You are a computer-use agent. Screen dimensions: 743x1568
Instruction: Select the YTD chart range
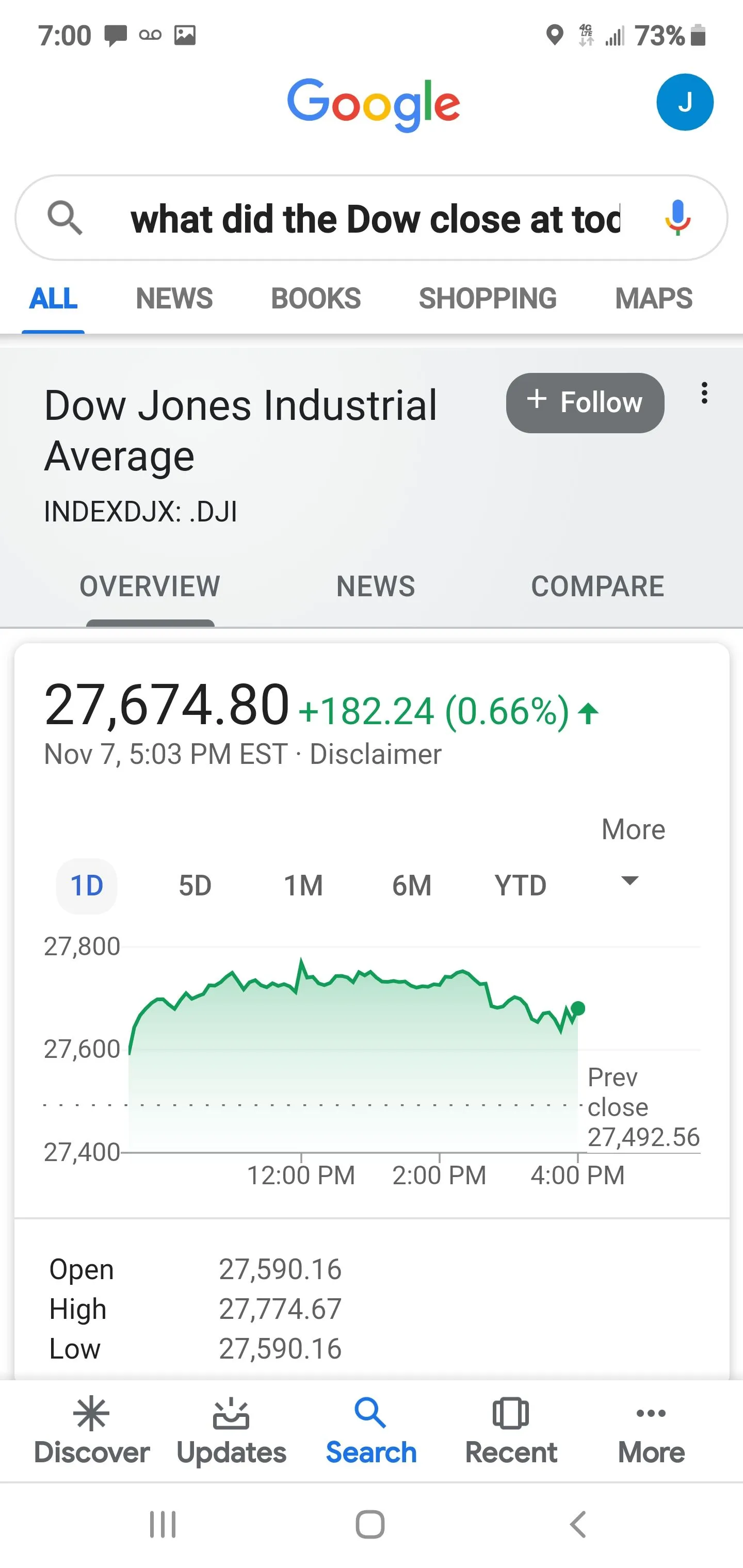tap(520, 886)
